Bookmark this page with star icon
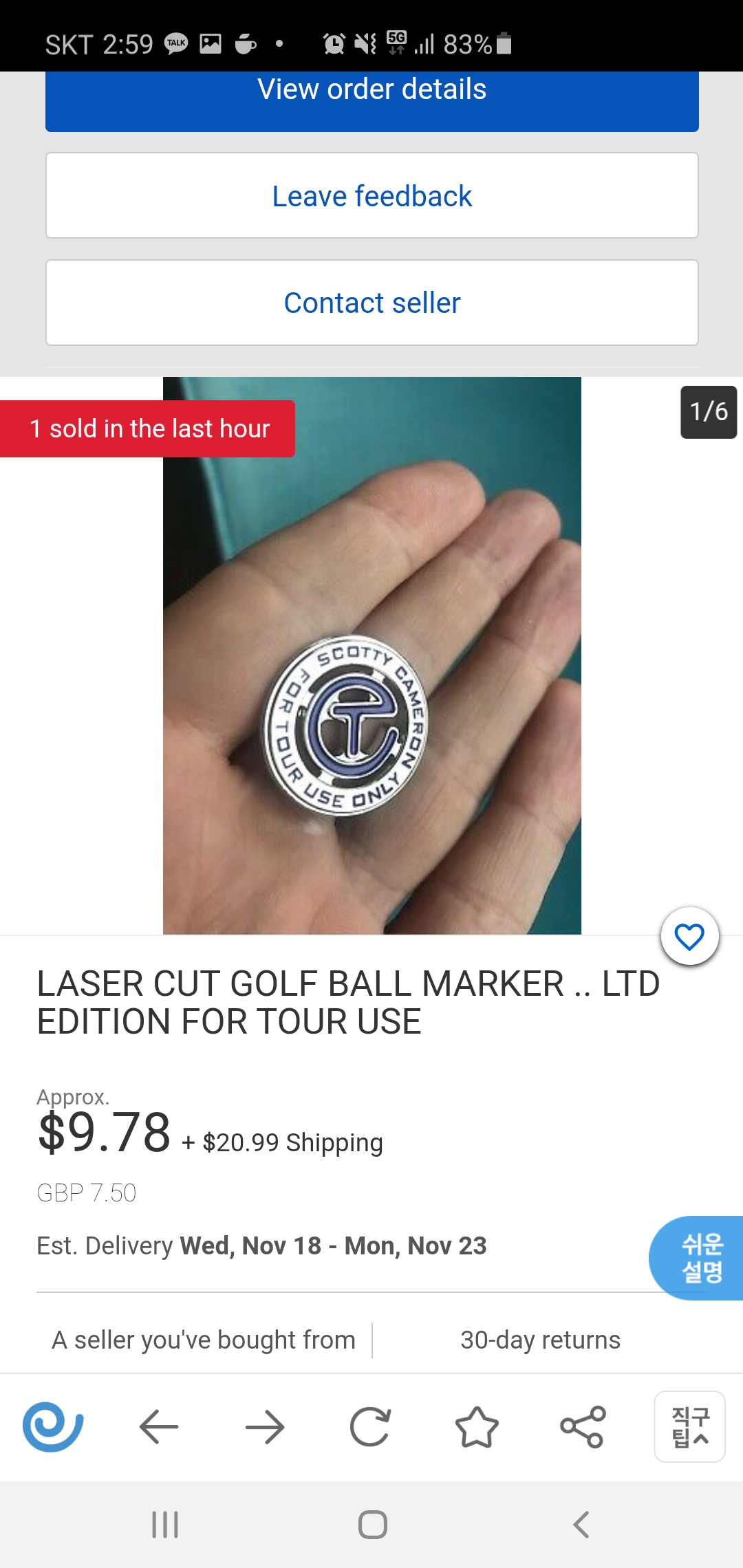The image size is (743, 1568). click(x=476, y=1427)
